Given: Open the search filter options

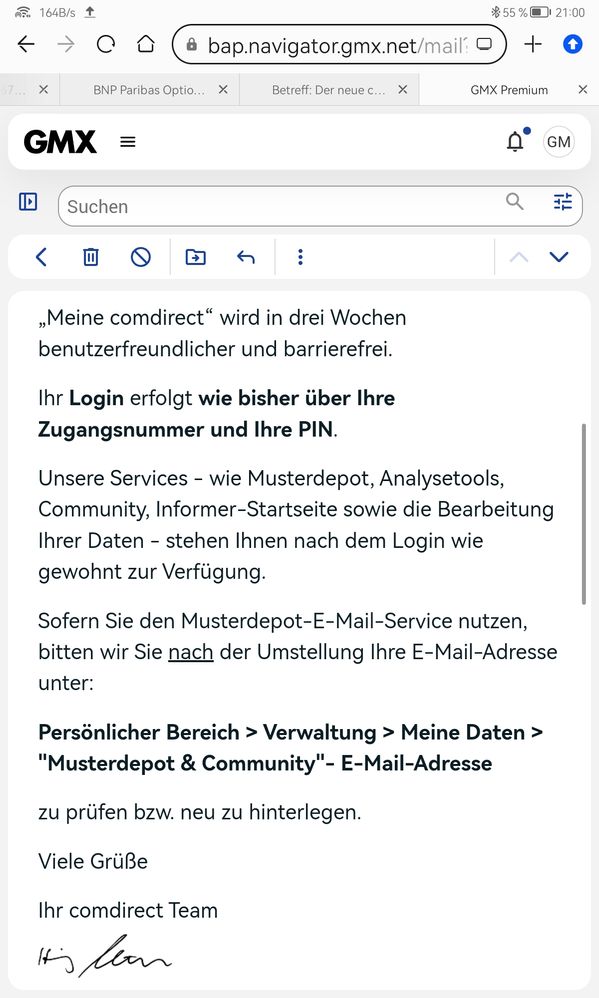Looking at the screenshot, I should tap(562, 202).
